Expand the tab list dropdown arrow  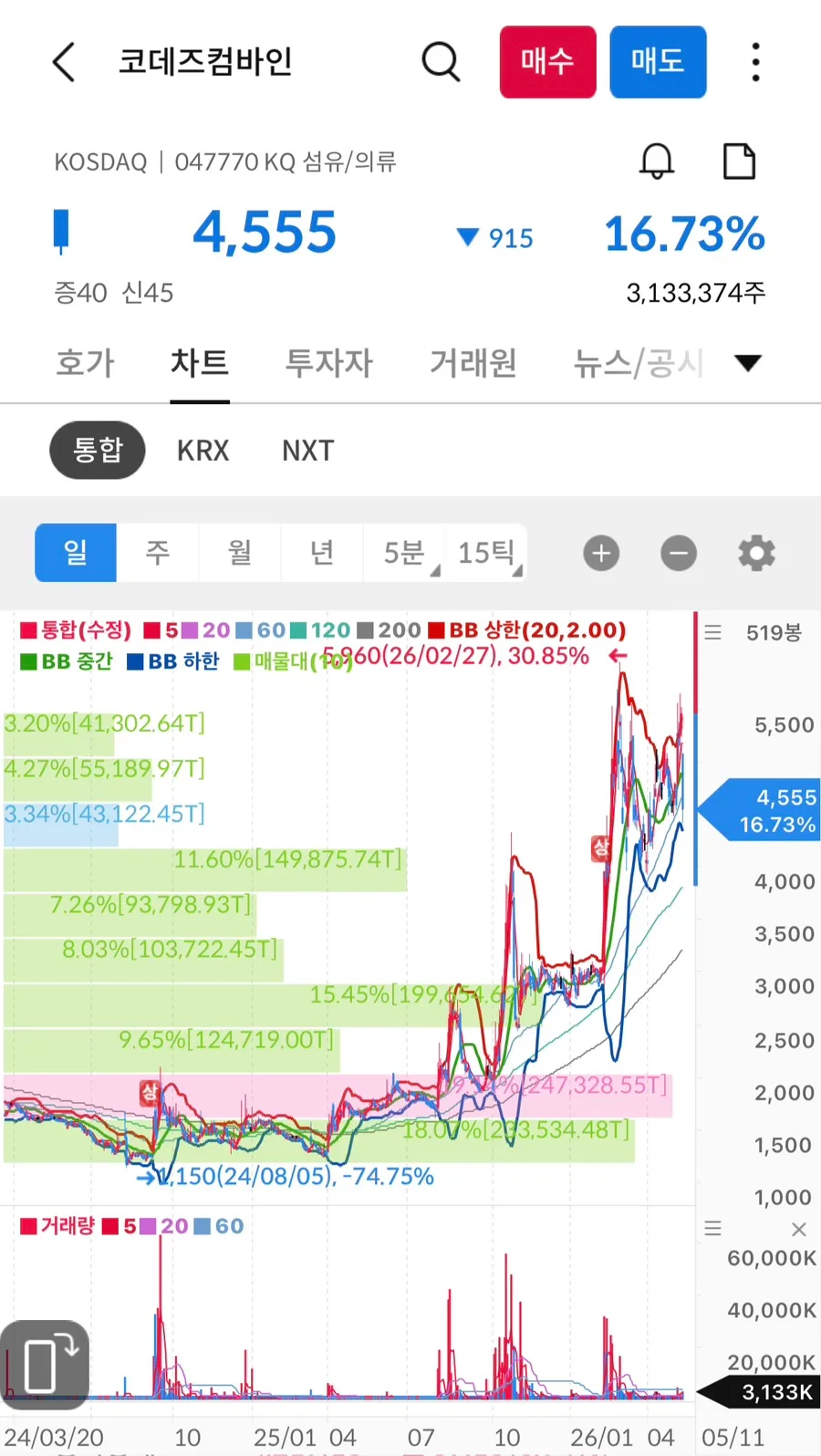[748, 363]
